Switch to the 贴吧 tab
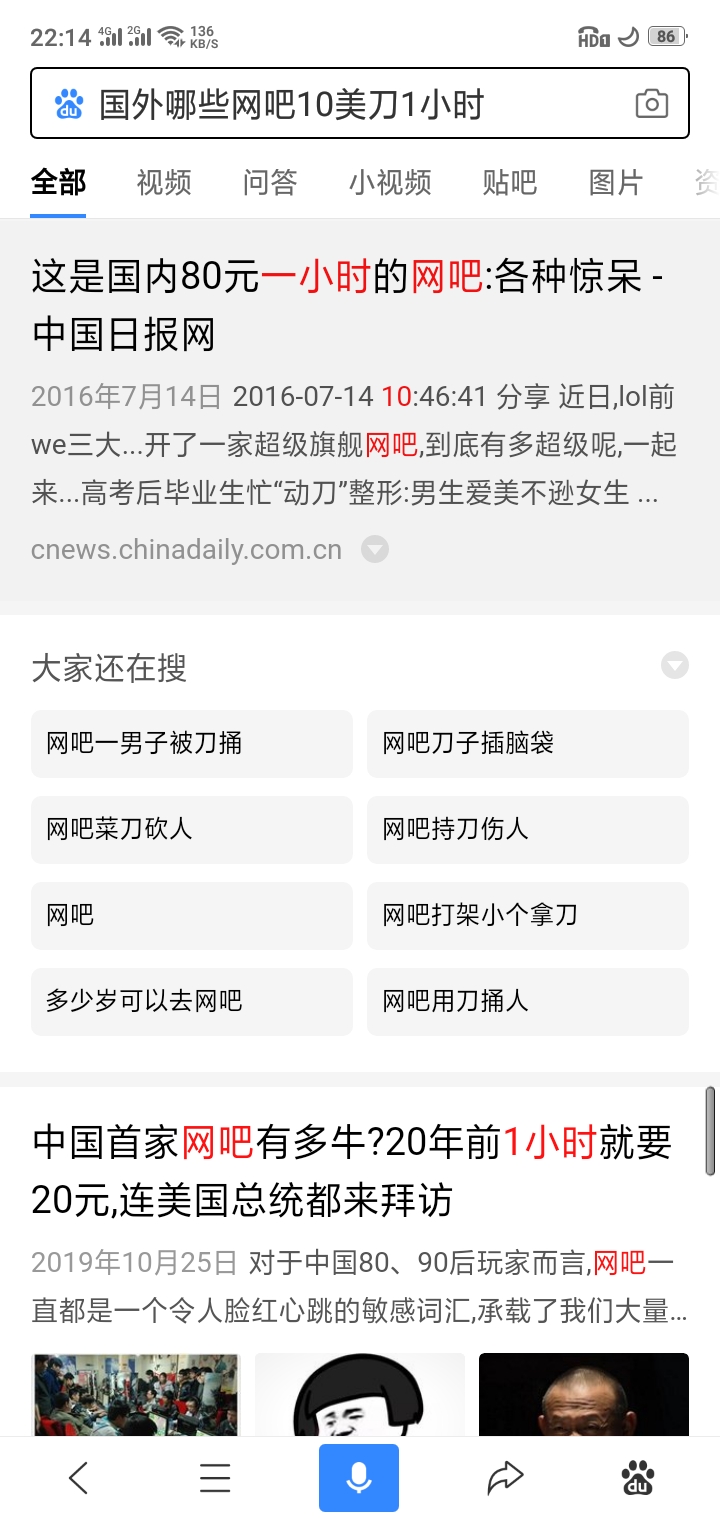The height and width of the screenshot is (1520, 720). coord(510,182)
